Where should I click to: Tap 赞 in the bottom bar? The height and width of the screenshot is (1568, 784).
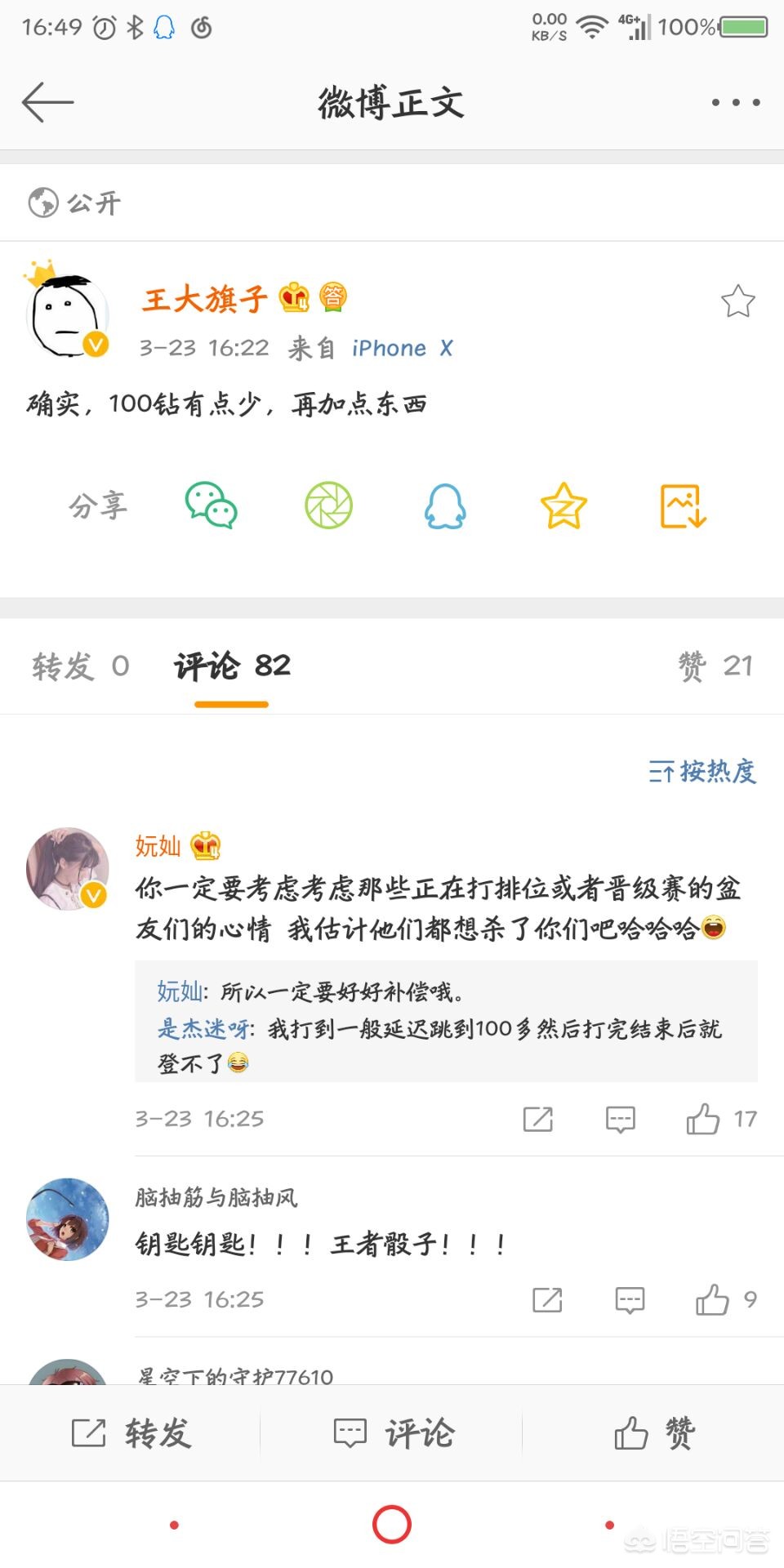coord(654,1433)
